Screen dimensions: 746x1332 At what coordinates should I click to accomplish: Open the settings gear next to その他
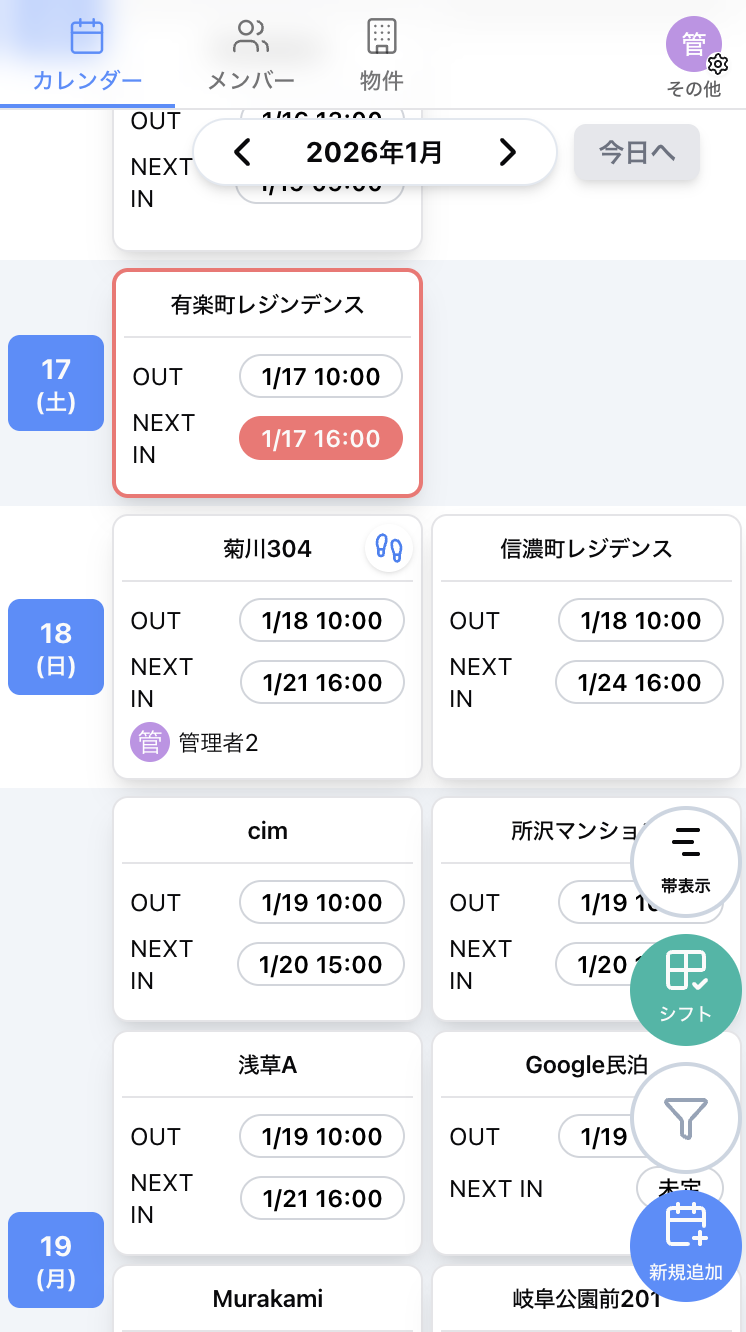coord(718,66)
